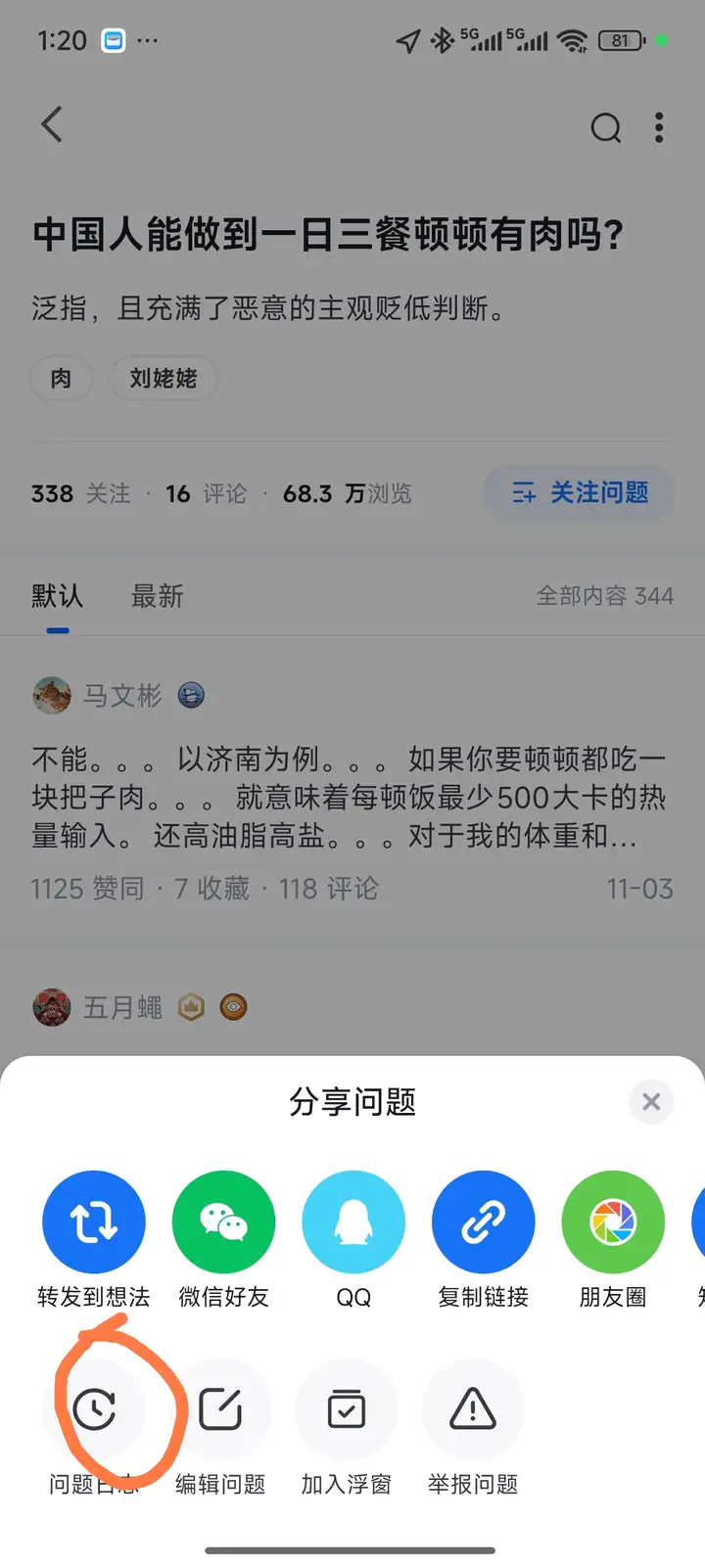705x1568 pixels.
Task: Report via 举报问题
Action: (x=473, y=1410)
